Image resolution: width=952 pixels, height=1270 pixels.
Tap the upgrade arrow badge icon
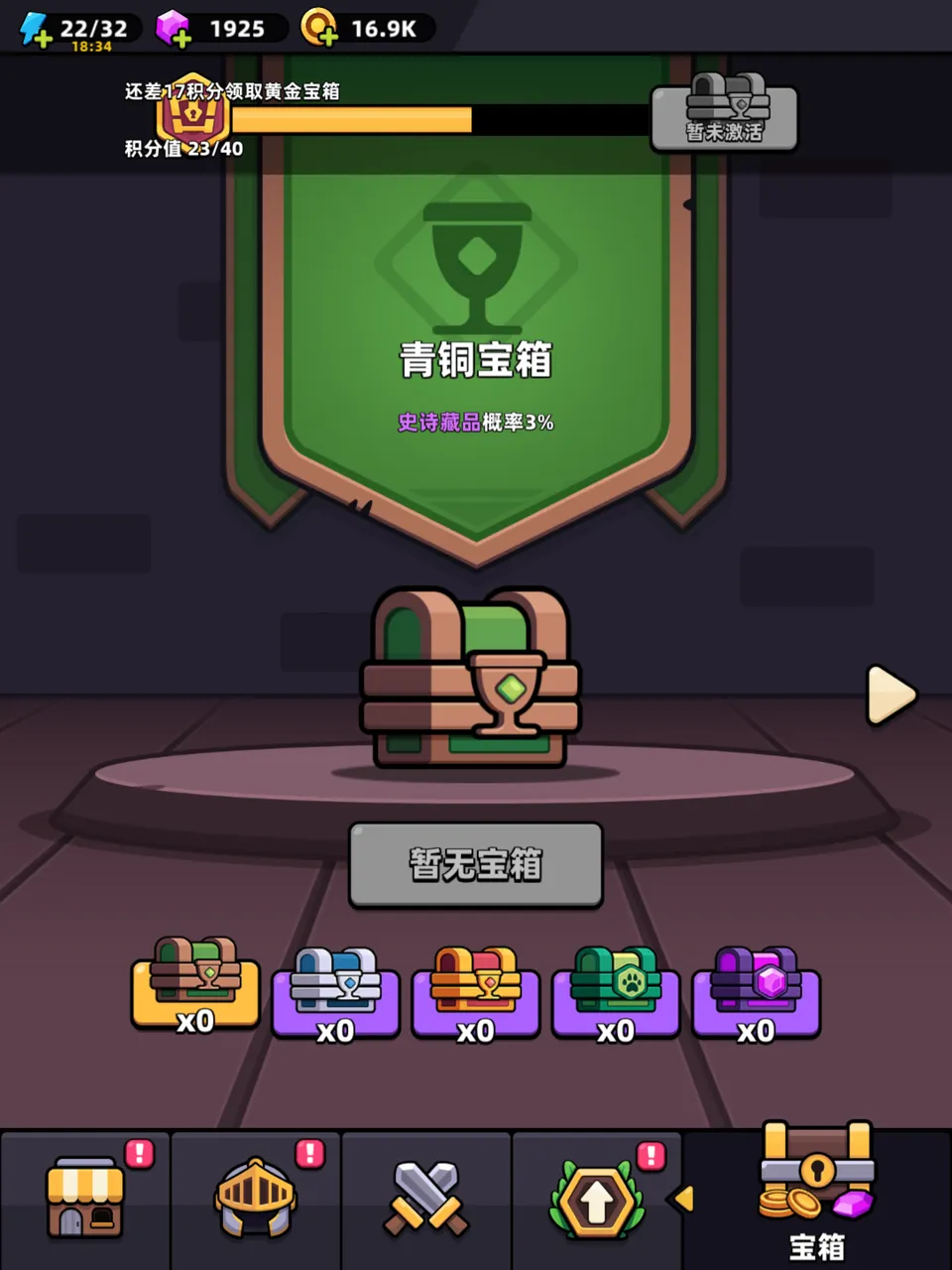596,1198
